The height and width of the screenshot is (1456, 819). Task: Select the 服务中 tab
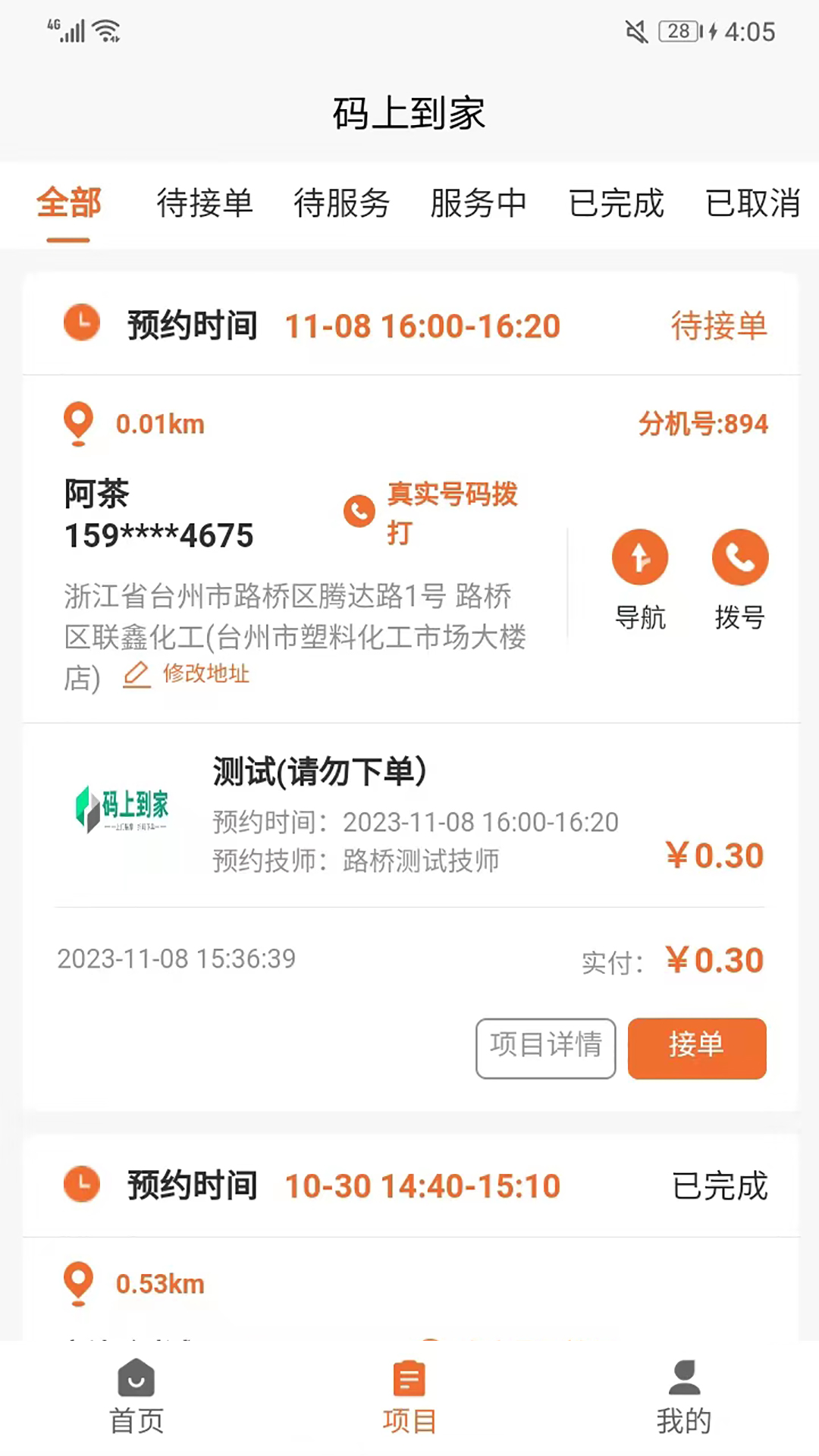479,204
